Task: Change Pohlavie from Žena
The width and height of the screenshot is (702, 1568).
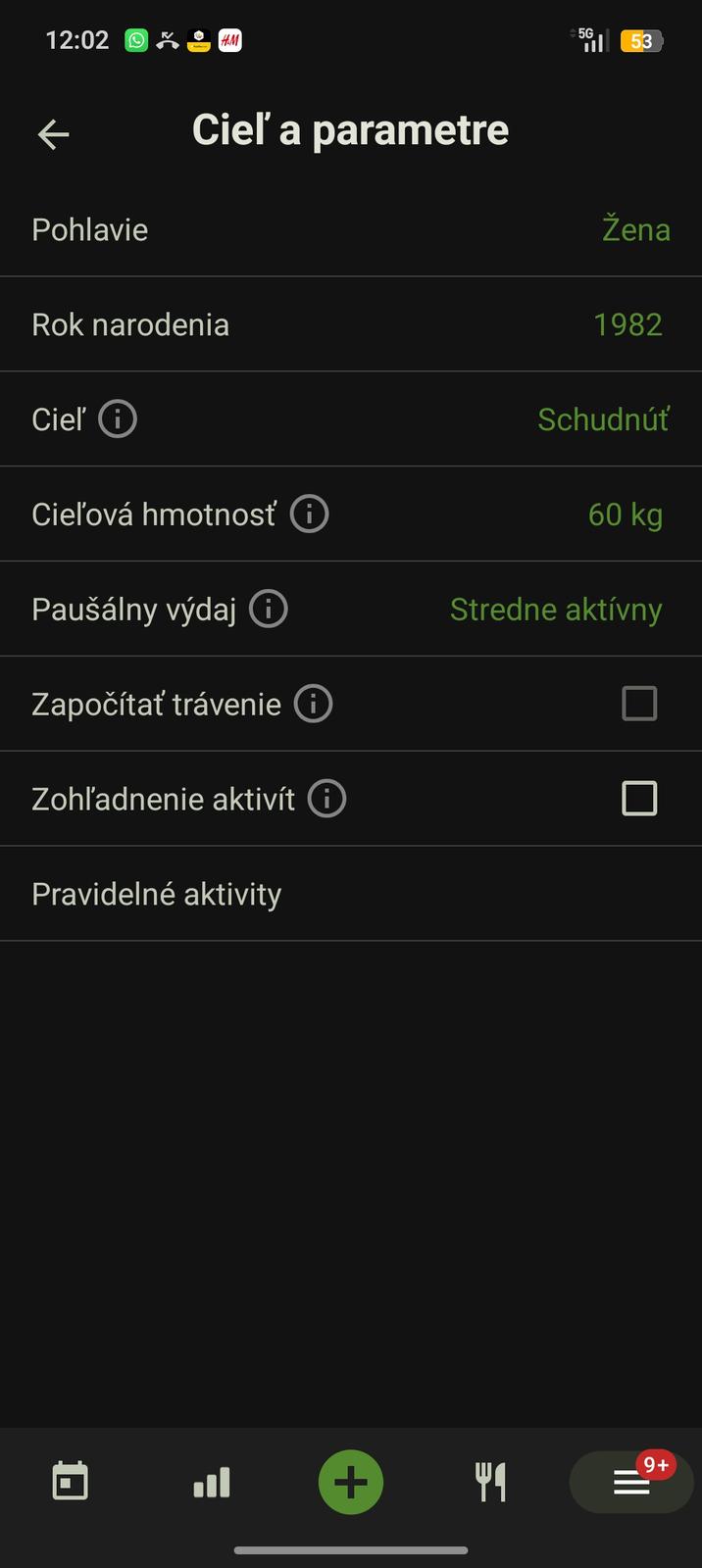Action: [x=635, y=229]
